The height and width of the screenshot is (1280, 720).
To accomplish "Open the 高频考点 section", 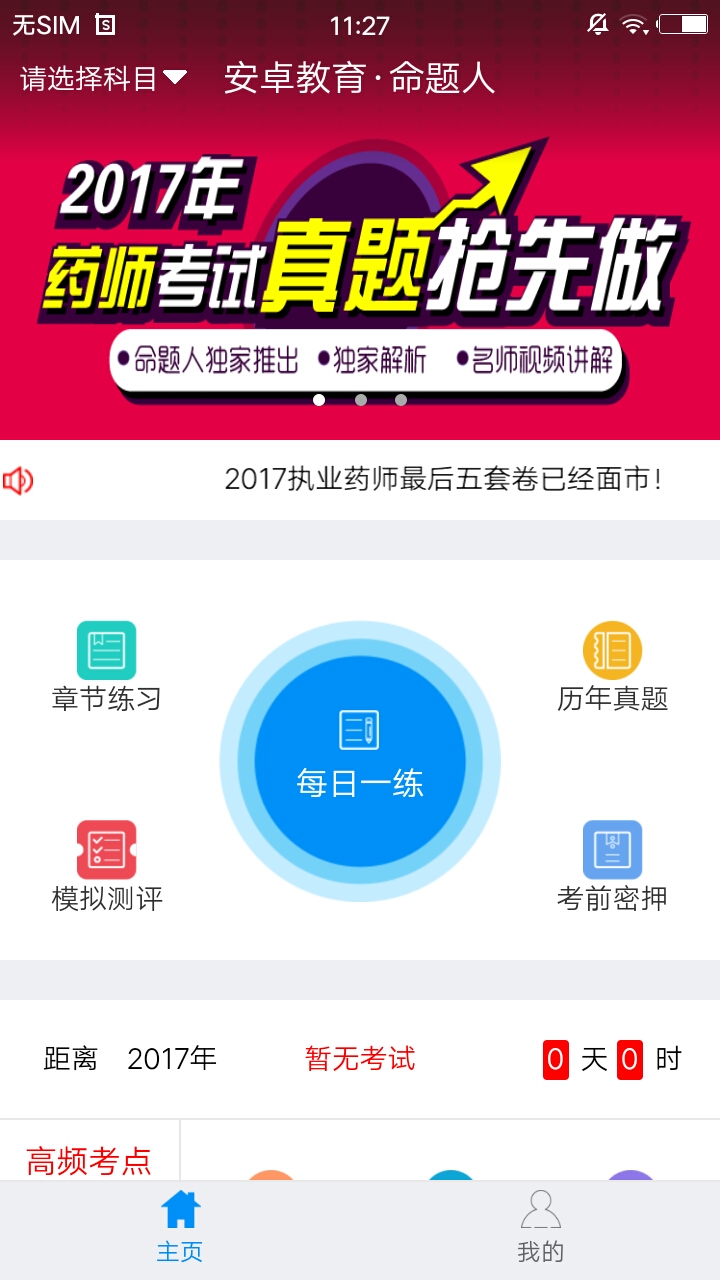I will 89,1160.
